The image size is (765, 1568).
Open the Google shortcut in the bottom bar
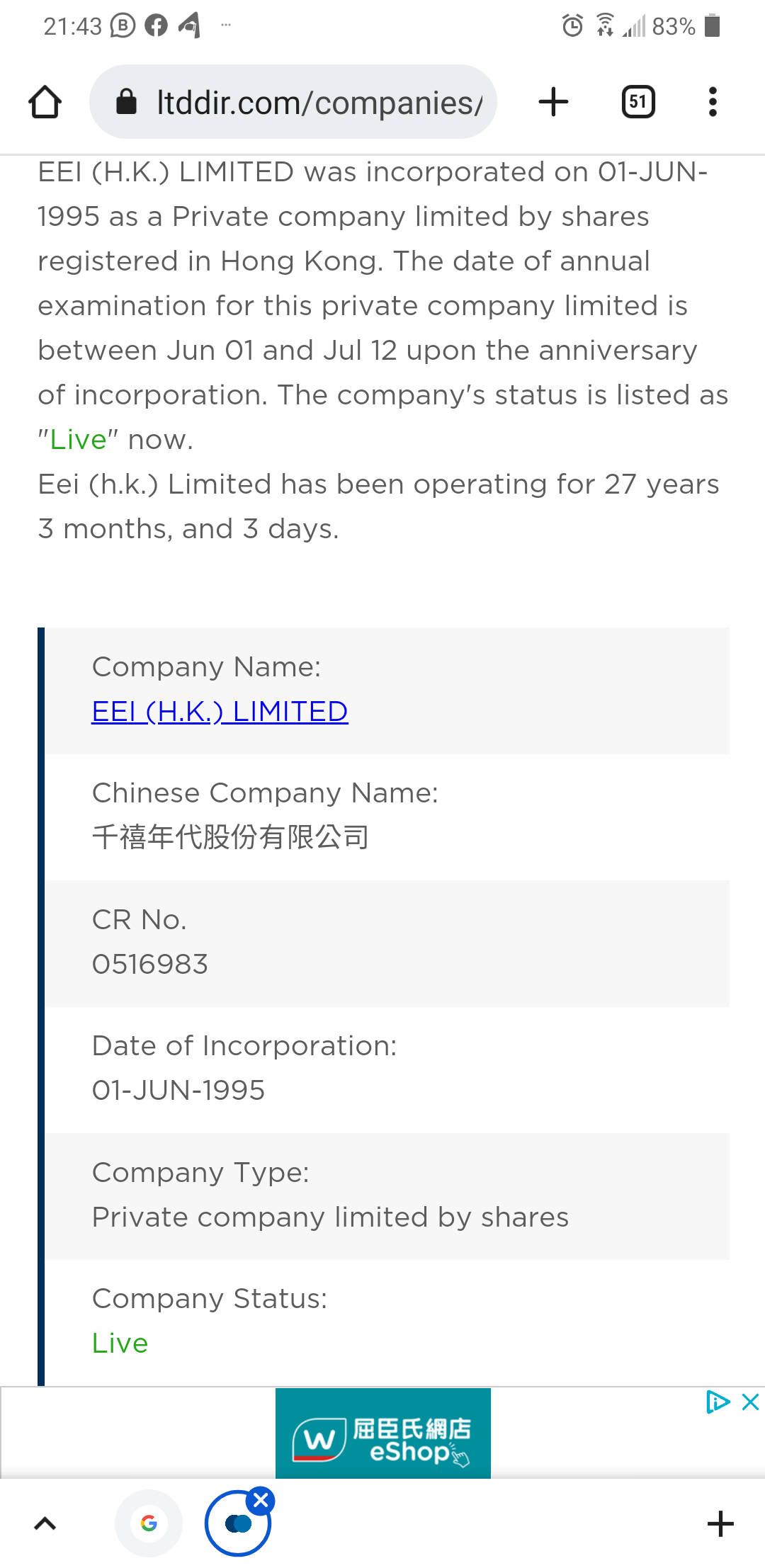(149, 1523)
